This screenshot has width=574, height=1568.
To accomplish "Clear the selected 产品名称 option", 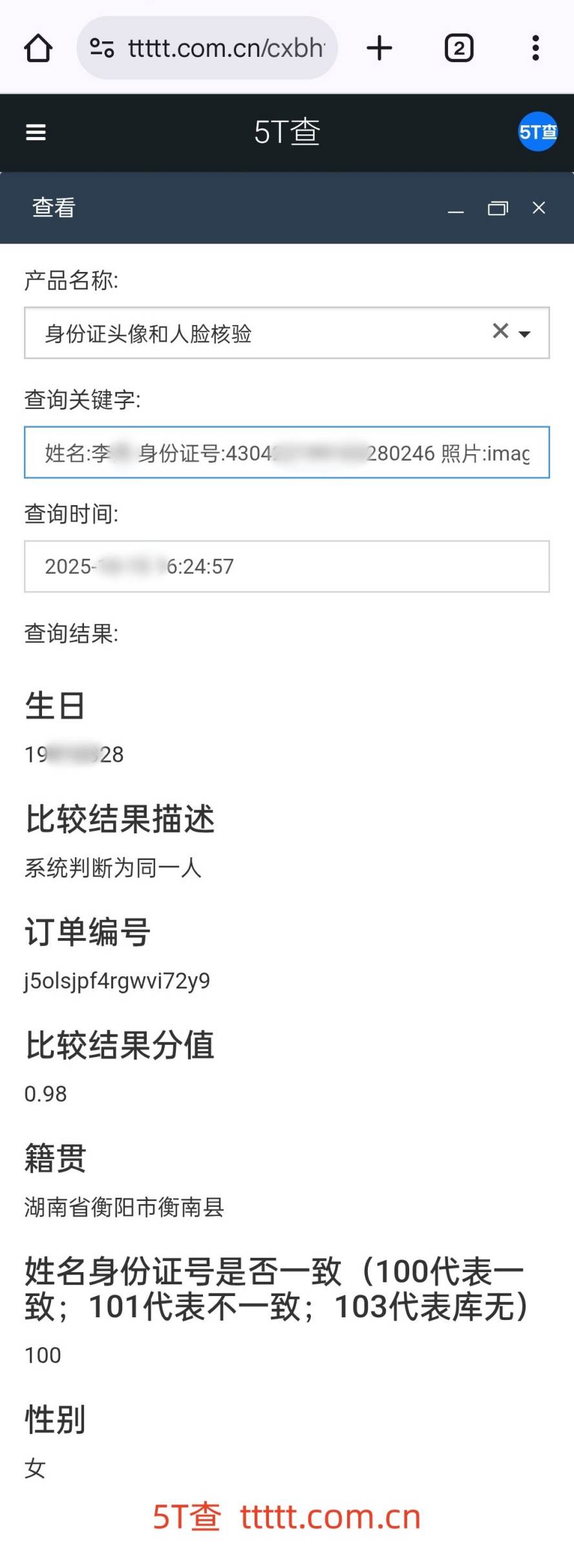I will pos(500,331).
